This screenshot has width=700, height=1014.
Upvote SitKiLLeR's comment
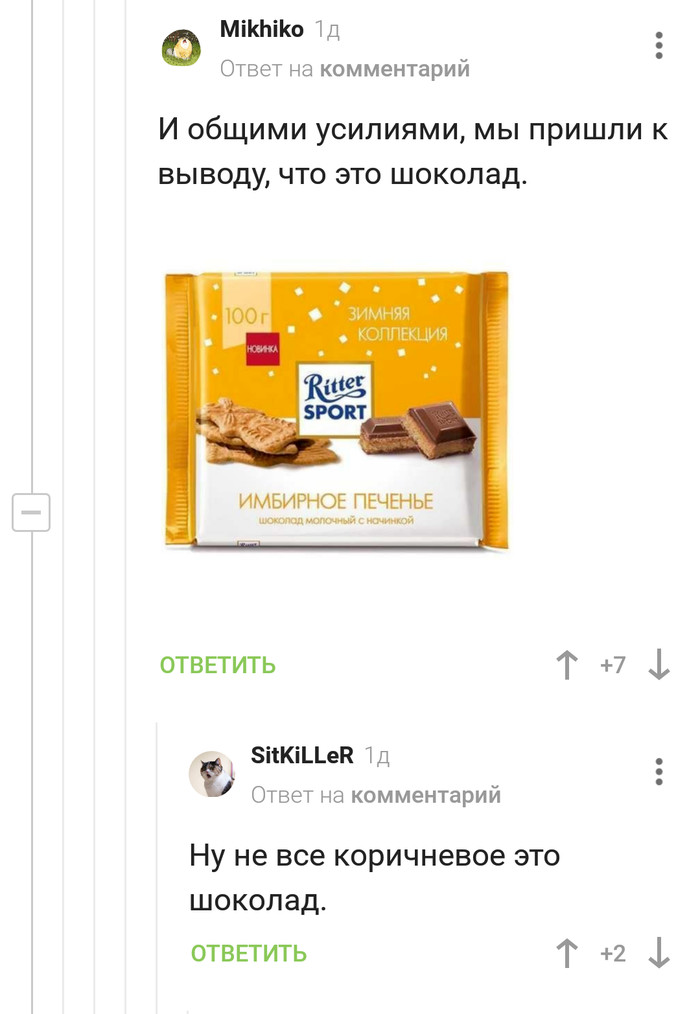tap(567, 953)
